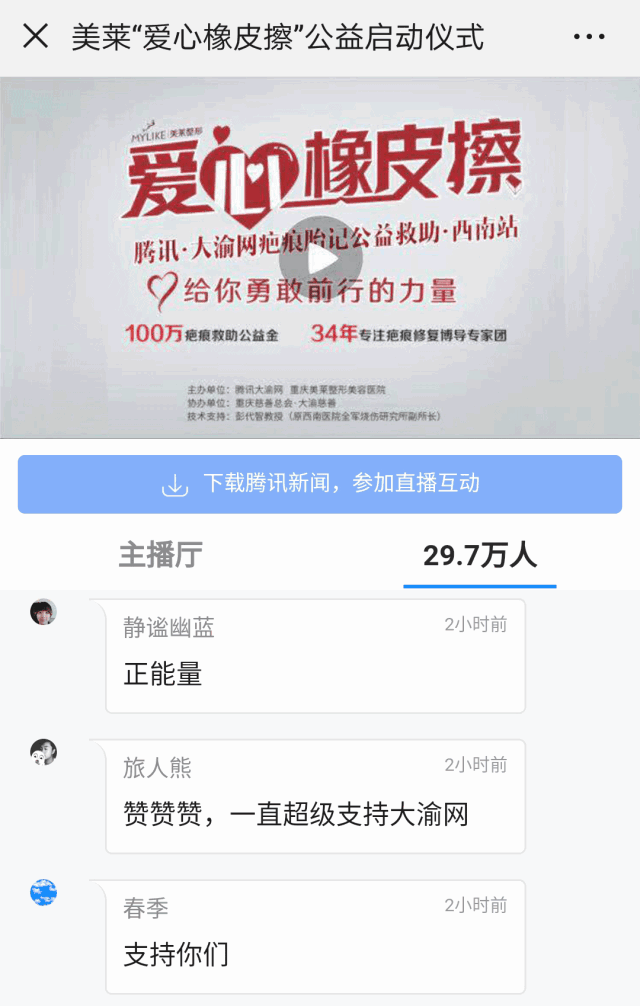Play the 爱心橡皮擦 live video
This screenshot has width=640, height=1006.
point(320,259)
